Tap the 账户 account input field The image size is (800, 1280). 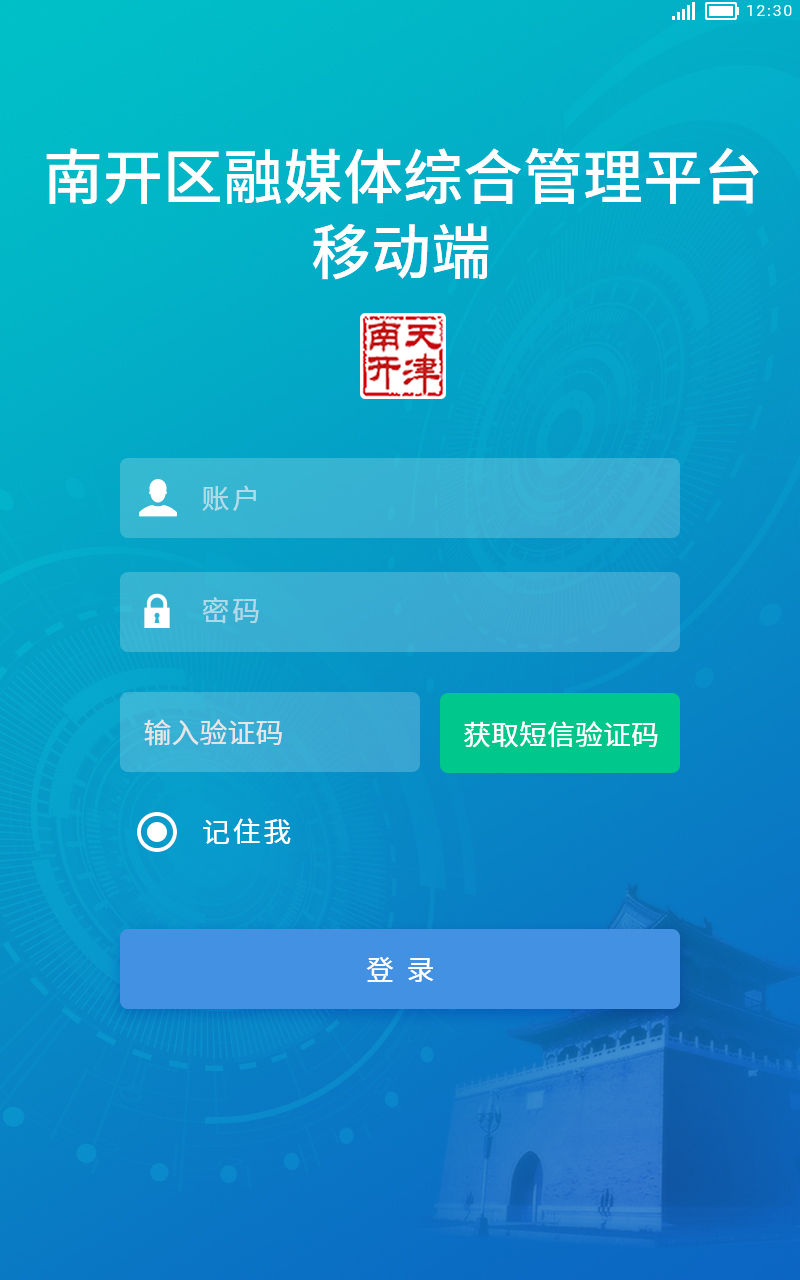400,498
